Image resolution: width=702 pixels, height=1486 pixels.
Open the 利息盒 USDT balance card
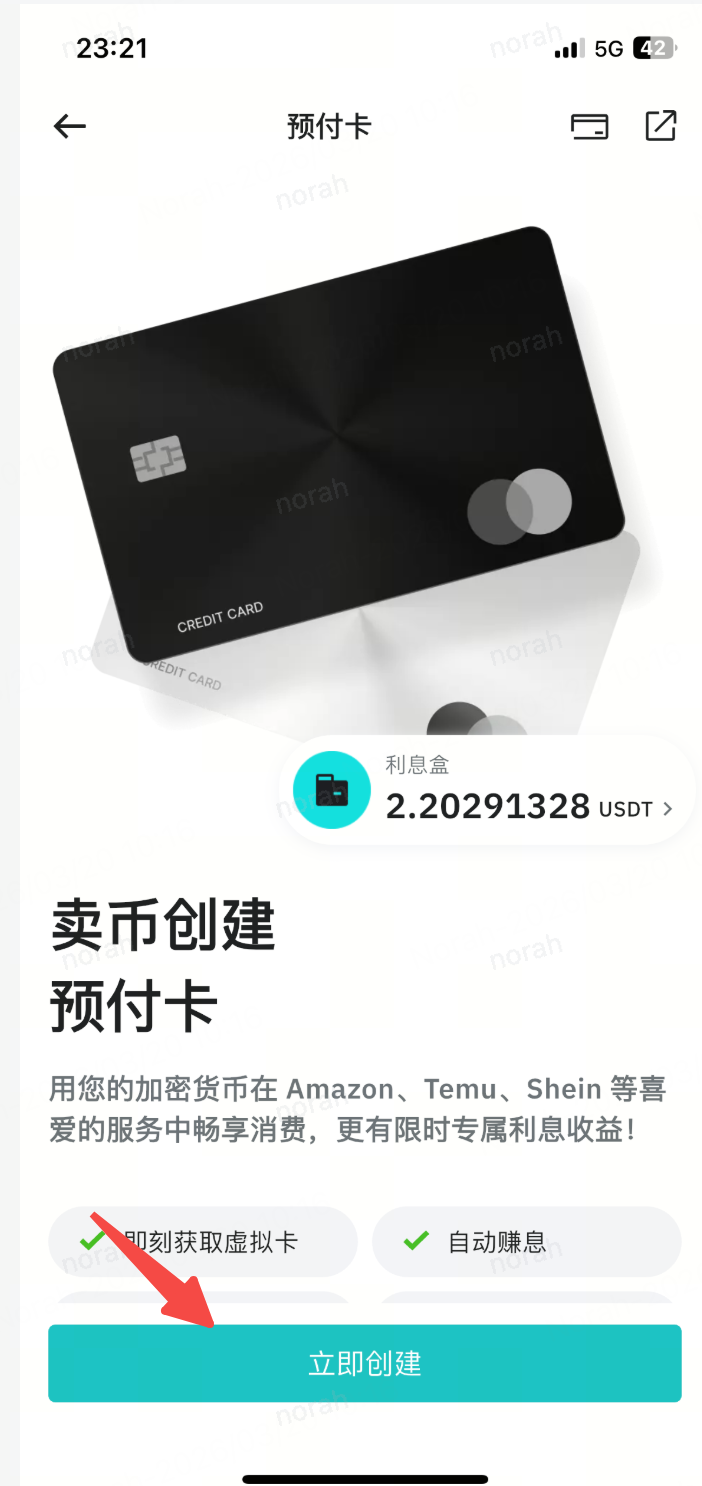[490, 790]
